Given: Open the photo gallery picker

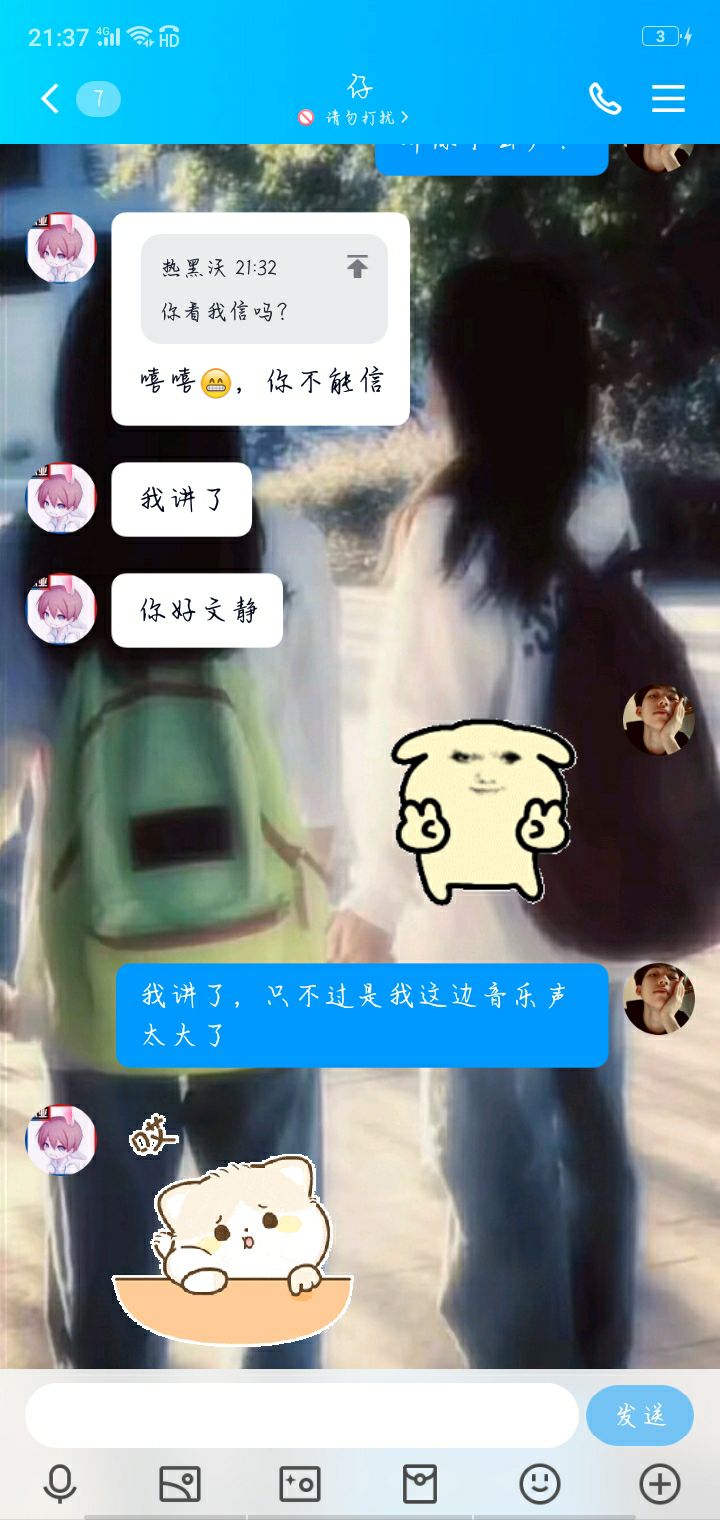Looking at the screenshot, I should 180,1484.
